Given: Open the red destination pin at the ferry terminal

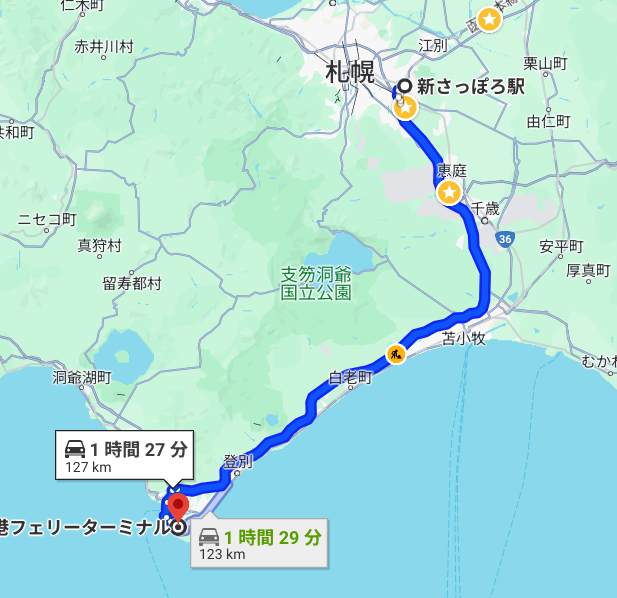Looking at the screenshot, I should [178, 510].
